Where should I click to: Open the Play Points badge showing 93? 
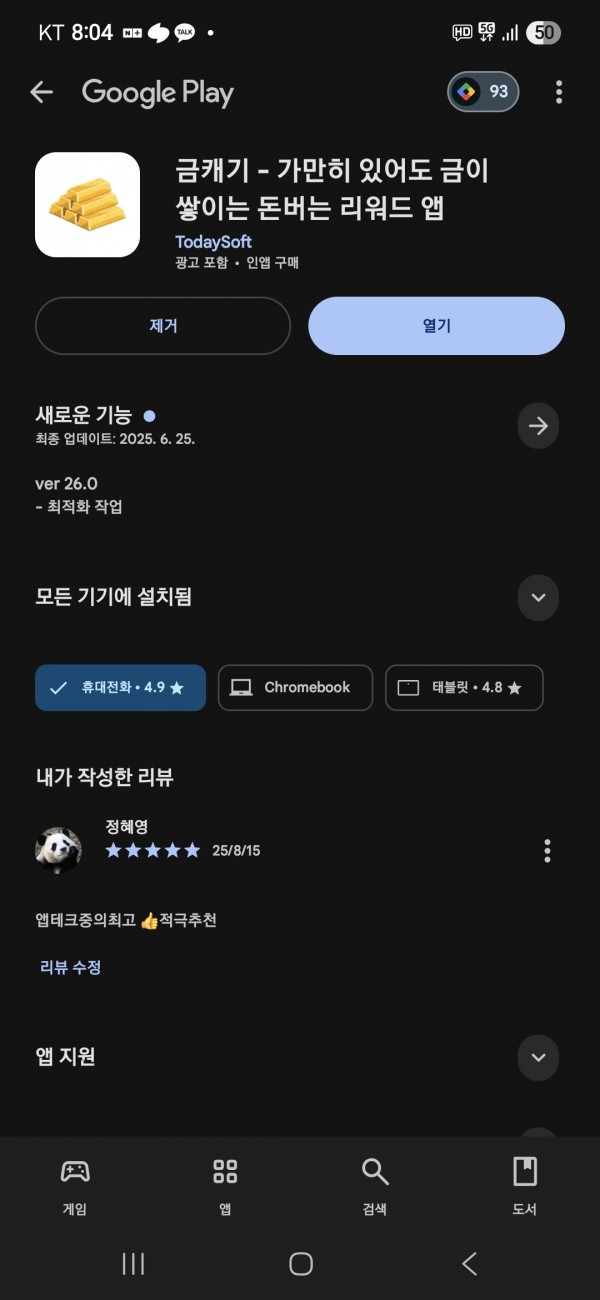pyautogui.click(x=483, y=92)
